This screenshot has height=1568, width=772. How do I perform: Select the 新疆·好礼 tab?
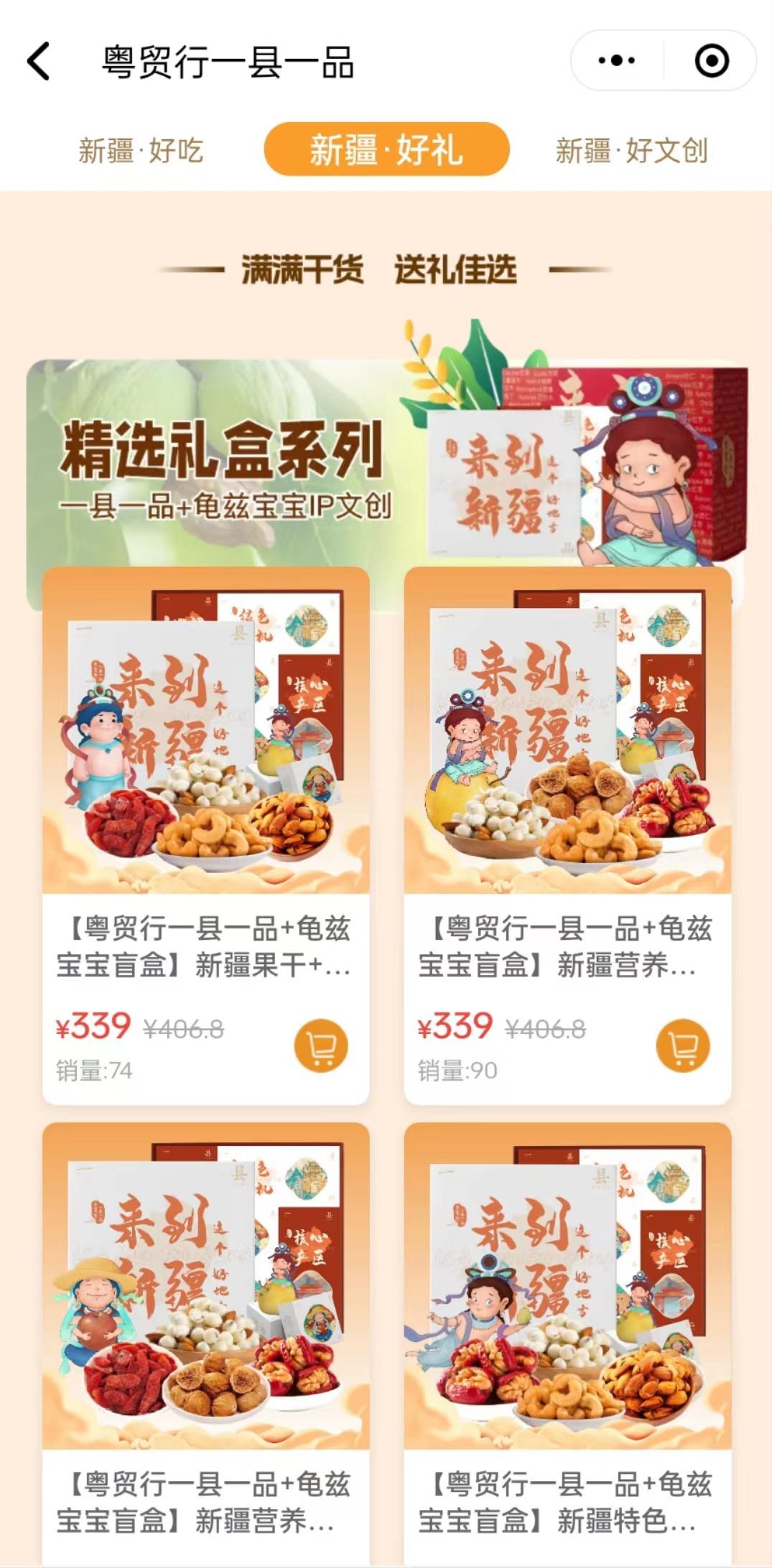pos(386,149)
